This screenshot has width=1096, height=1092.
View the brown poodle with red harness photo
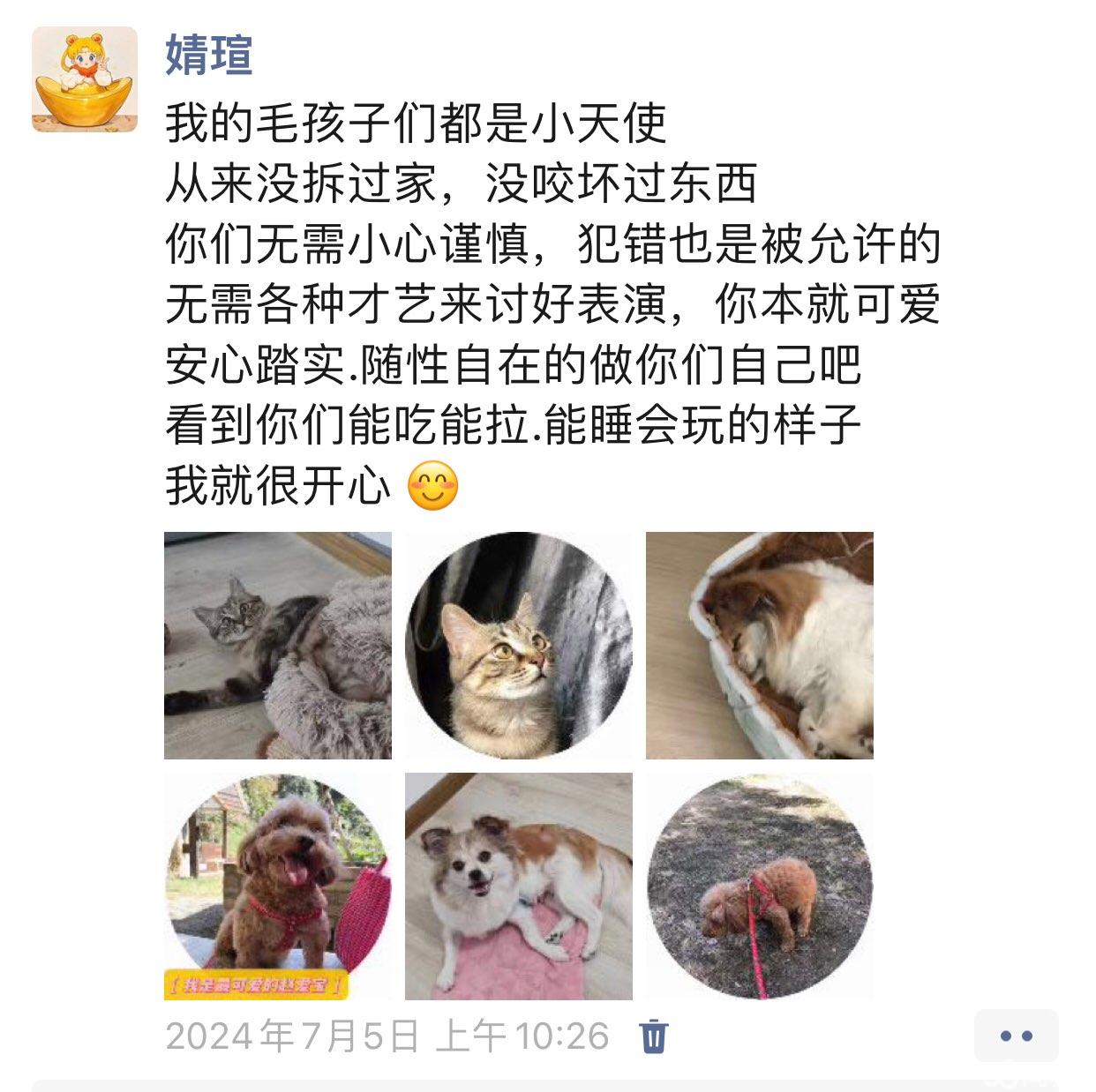(278, 886)
